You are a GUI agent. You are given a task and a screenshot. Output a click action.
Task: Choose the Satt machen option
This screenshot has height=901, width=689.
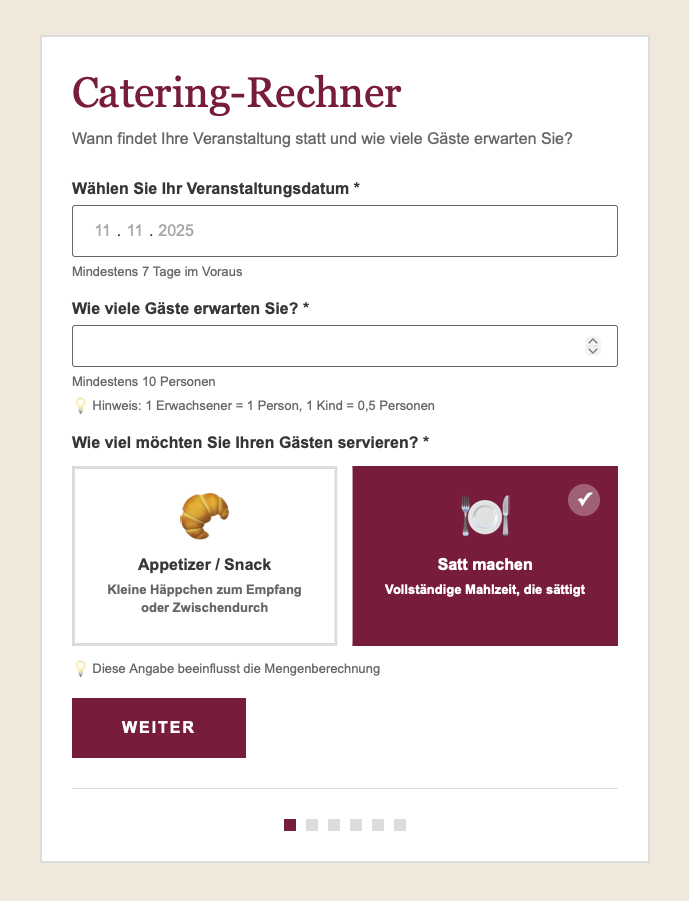(485, 555)
